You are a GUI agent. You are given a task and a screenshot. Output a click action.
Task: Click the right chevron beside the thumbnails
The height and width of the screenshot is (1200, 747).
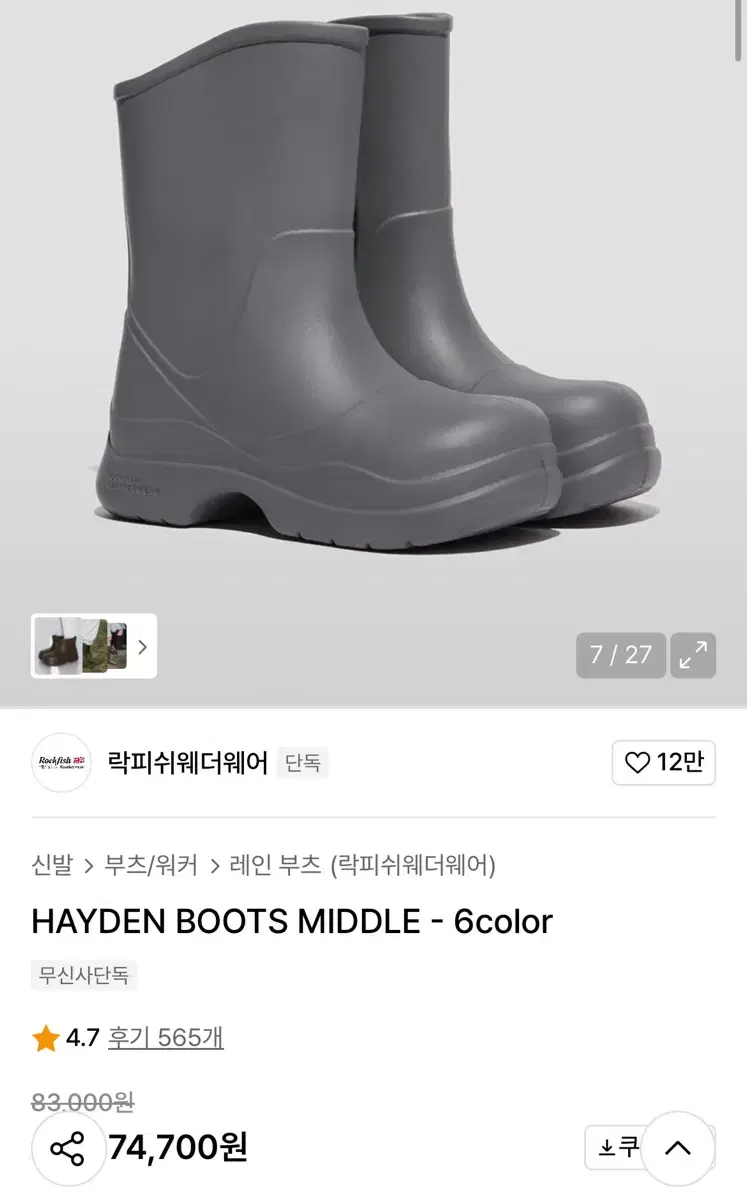pos(144,647)
